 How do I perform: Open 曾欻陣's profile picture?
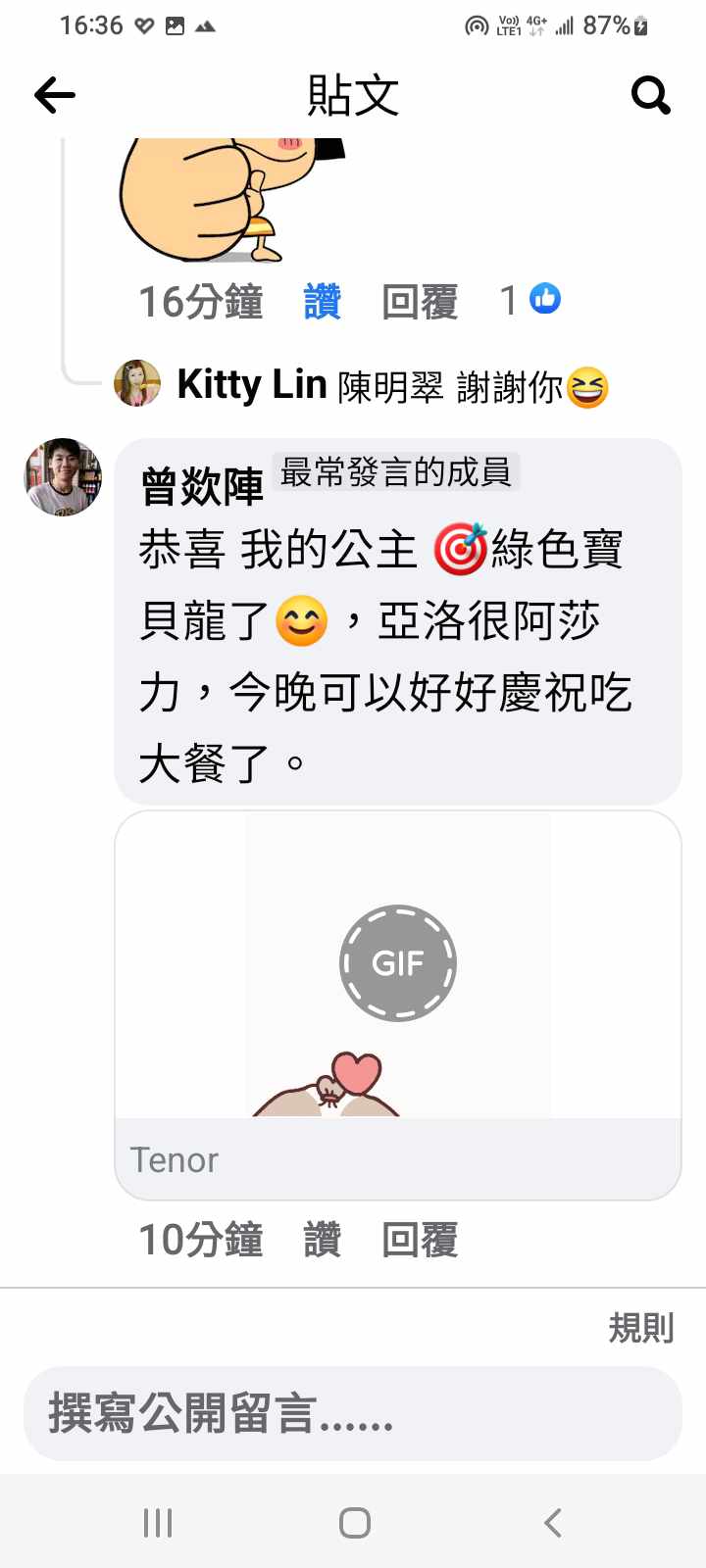63,477
